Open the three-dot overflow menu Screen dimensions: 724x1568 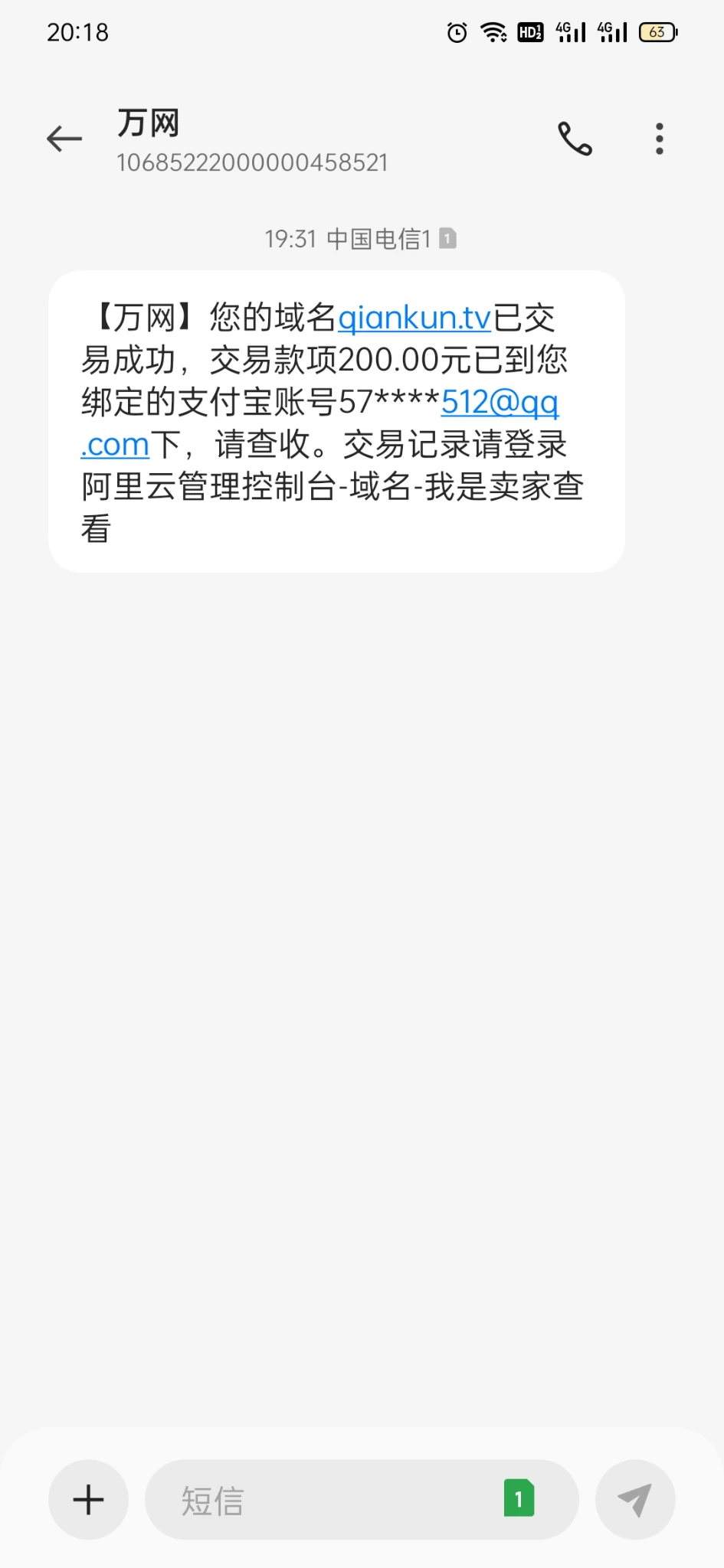[x=659, y=139]
